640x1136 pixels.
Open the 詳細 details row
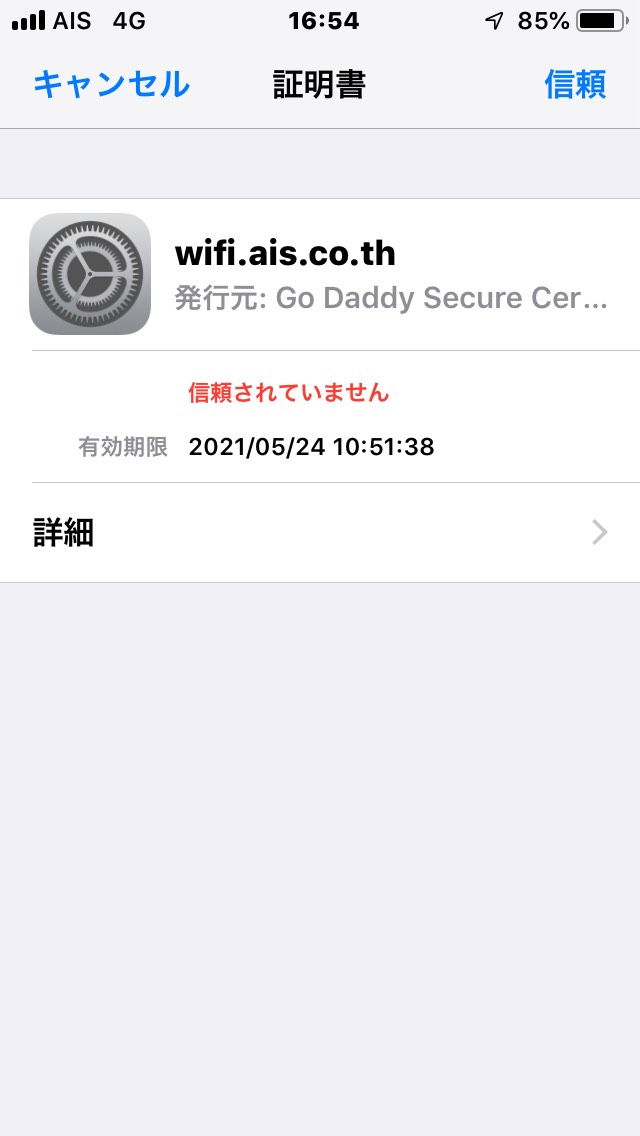[x=320, y=532]
